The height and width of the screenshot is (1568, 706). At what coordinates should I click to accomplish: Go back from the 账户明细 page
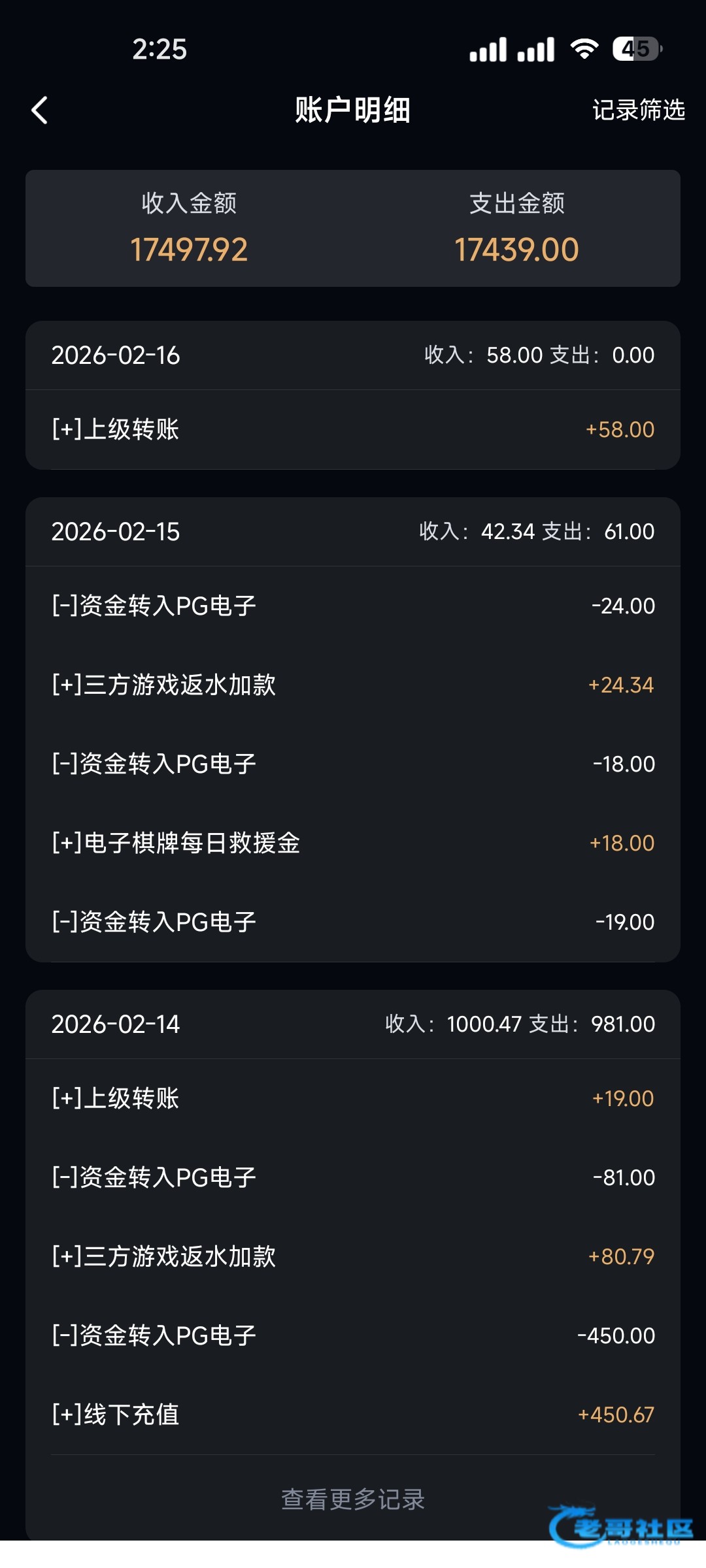pyautogui.click(x=40, y=110)
